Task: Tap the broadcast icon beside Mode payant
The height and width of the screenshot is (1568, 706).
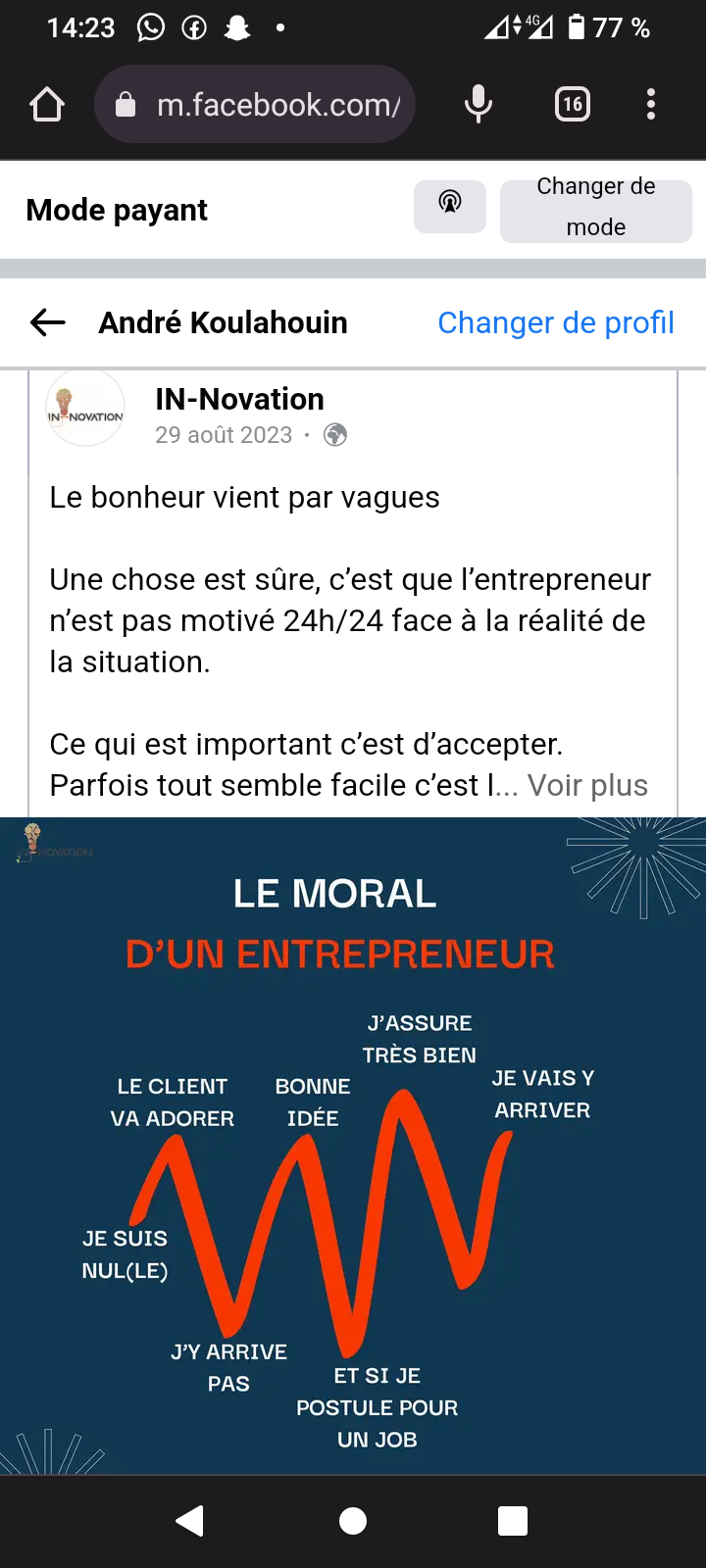Action: pos(450,206)
